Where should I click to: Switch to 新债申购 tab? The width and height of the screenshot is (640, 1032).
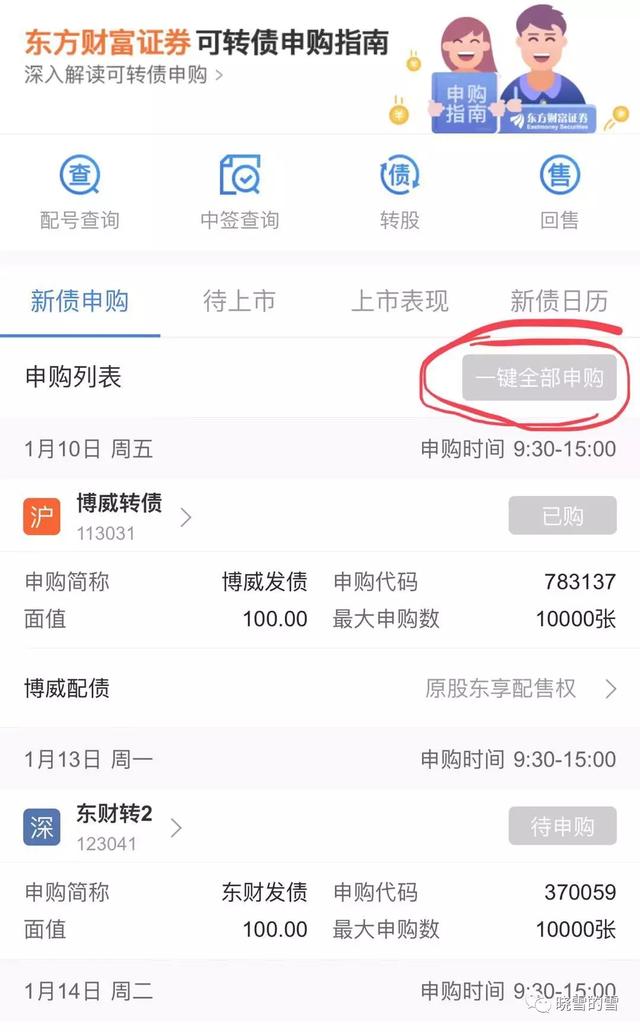click(80, 301)
